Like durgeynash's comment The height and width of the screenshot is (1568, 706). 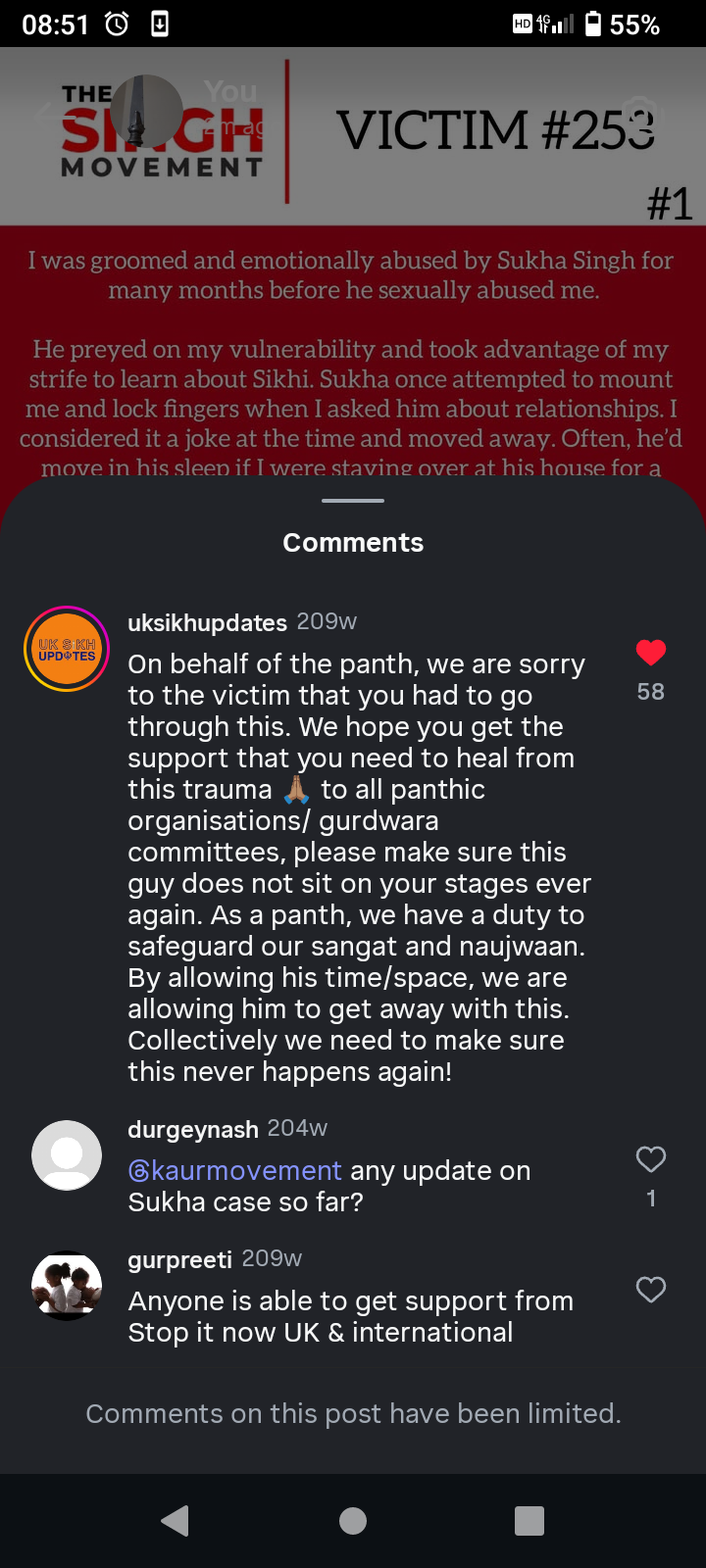(x=651, y=1159)
